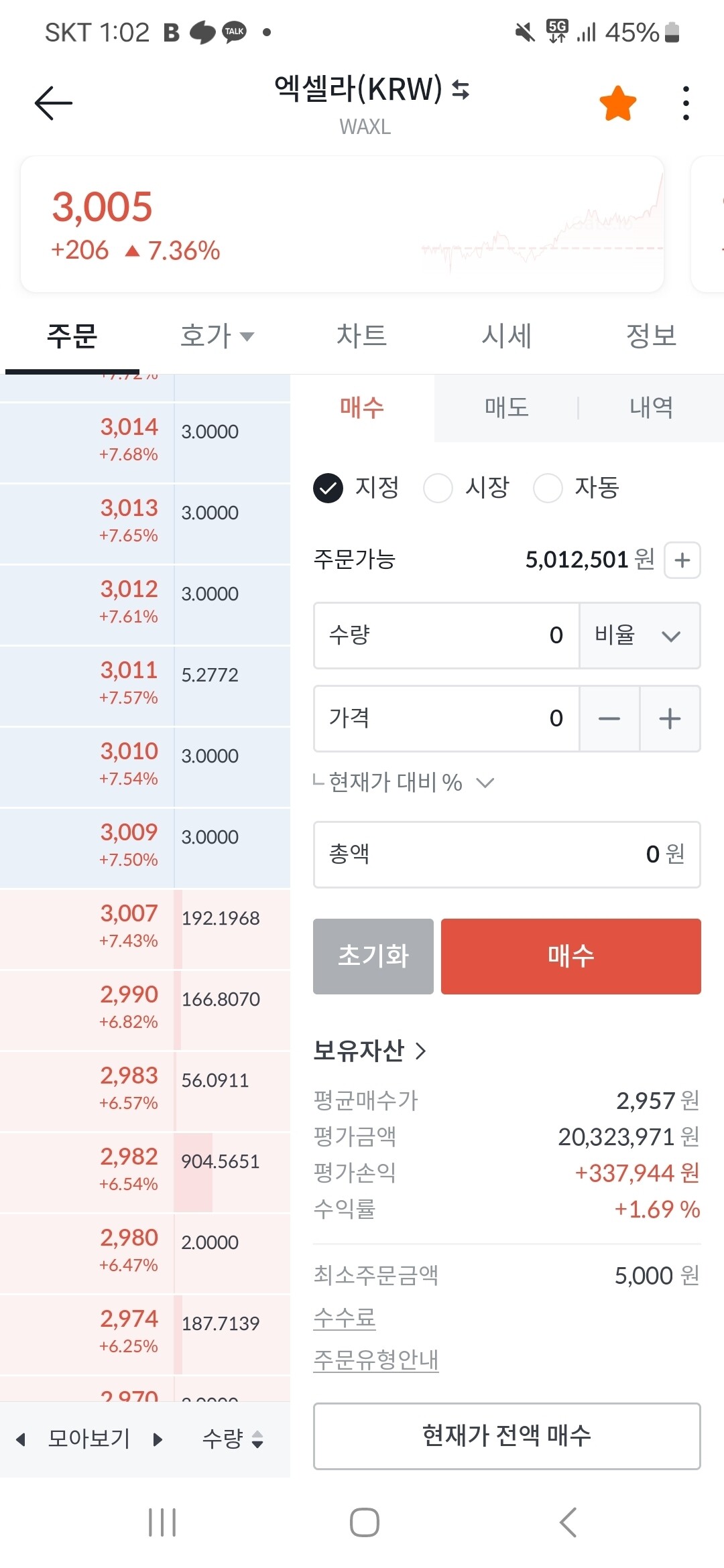The height and width of the screenshot is (1568, 724).
Task: Select the 지정 order type radio
Action: [x=328, y=488]
